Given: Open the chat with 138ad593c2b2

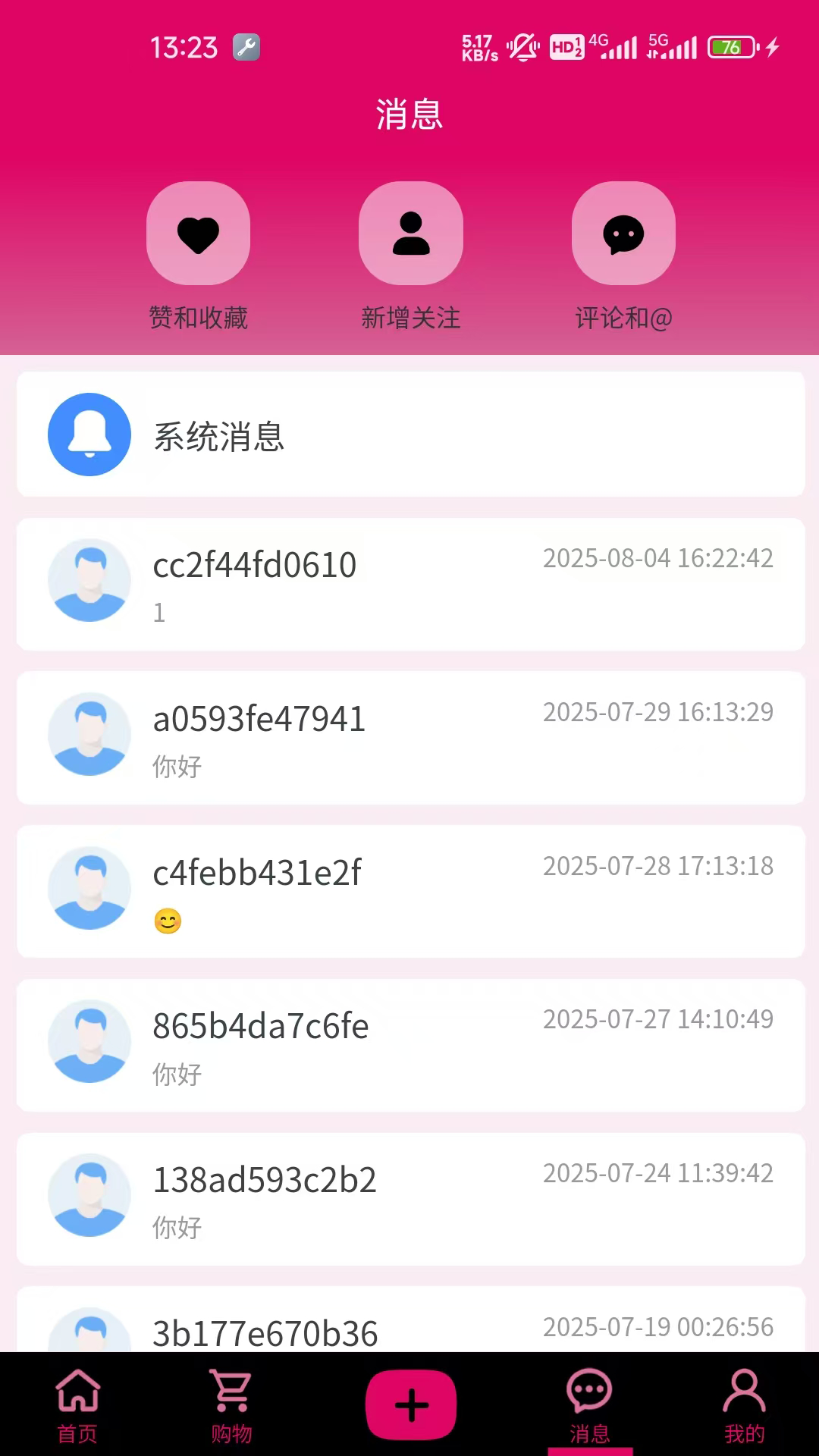Looking at the screenshot, I should pyautogui.click(x=409, y=1198).
